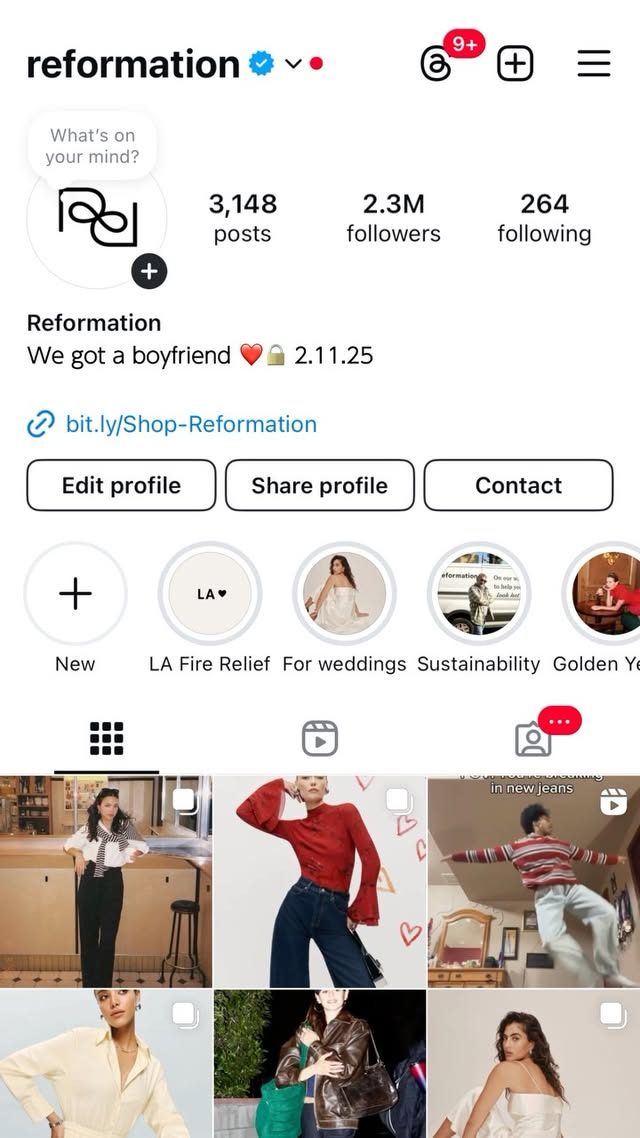Switch to the tagged photos tab
The height and width of the screenshot is (1138, 640).
click(533, 739)
